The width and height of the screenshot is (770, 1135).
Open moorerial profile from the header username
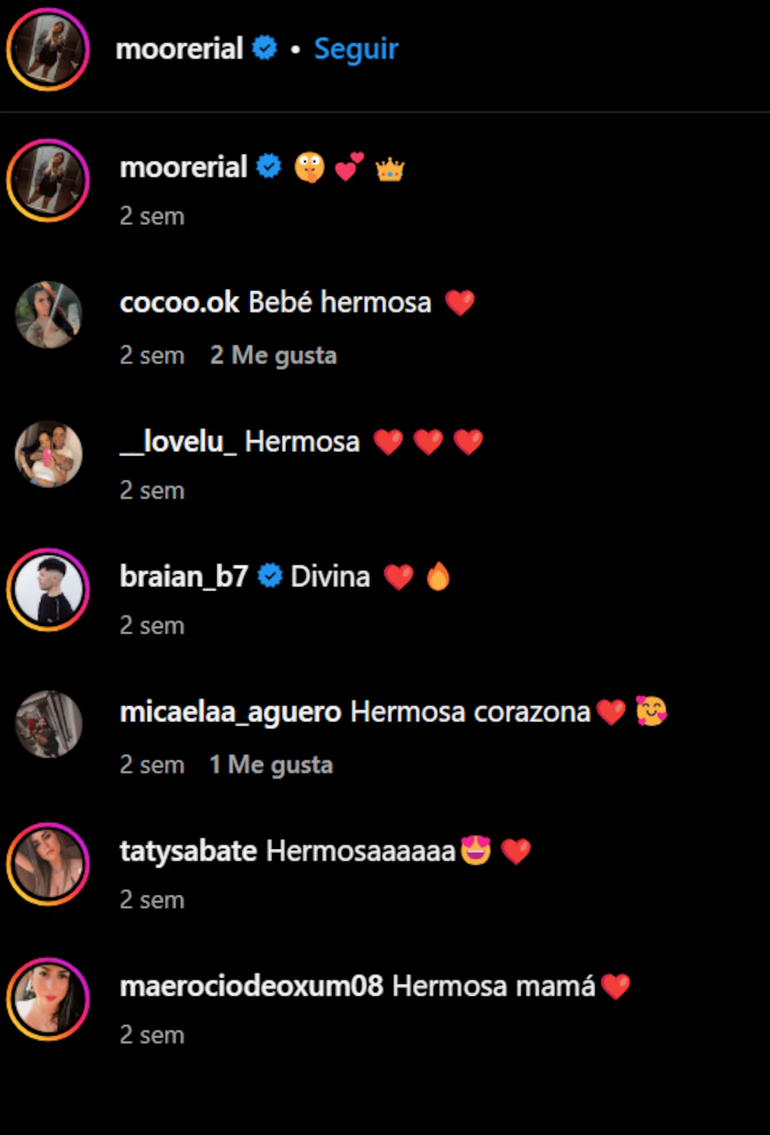[179, 49]
